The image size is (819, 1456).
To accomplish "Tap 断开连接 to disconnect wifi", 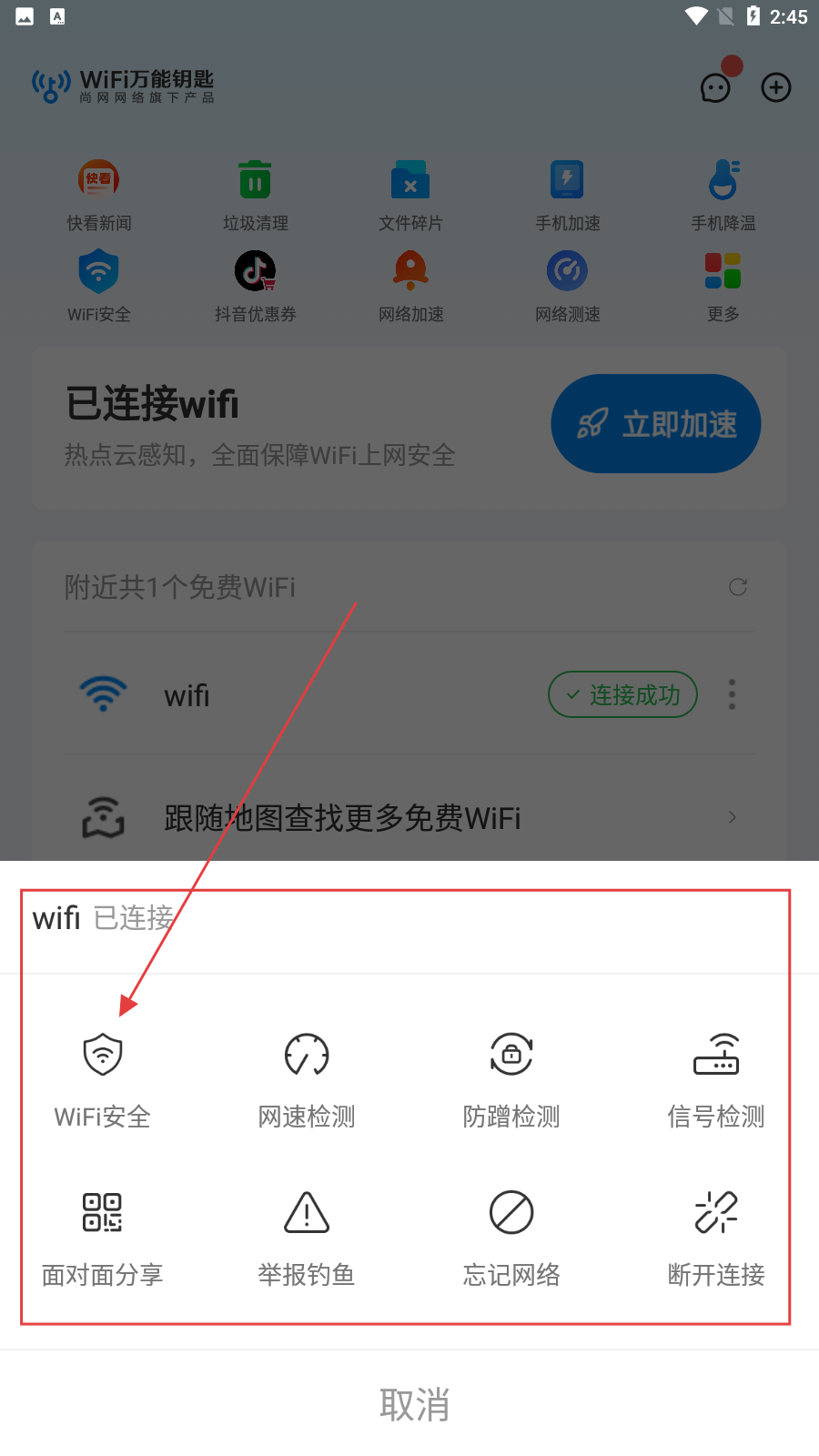I will 716,1238.
